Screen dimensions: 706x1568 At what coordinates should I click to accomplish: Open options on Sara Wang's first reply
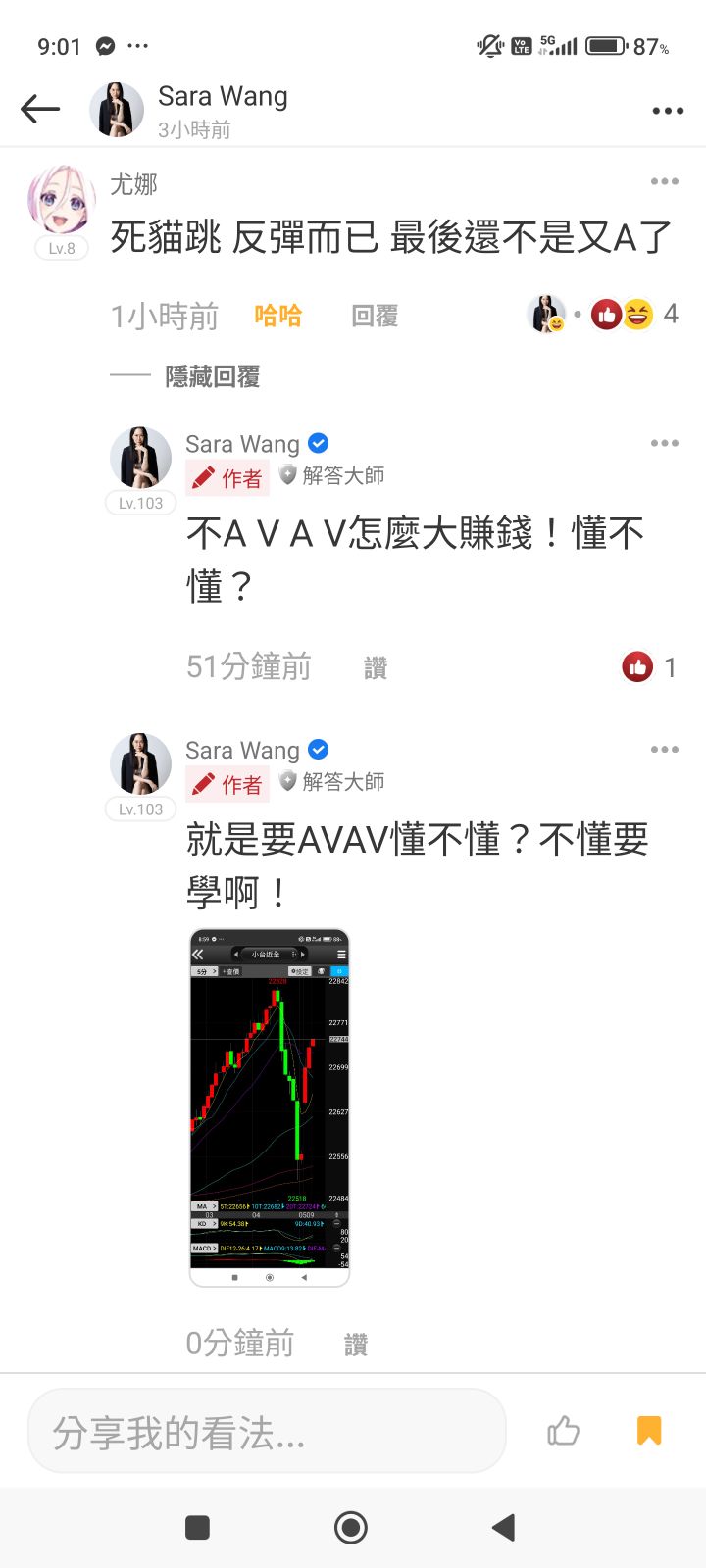[665, 442]
